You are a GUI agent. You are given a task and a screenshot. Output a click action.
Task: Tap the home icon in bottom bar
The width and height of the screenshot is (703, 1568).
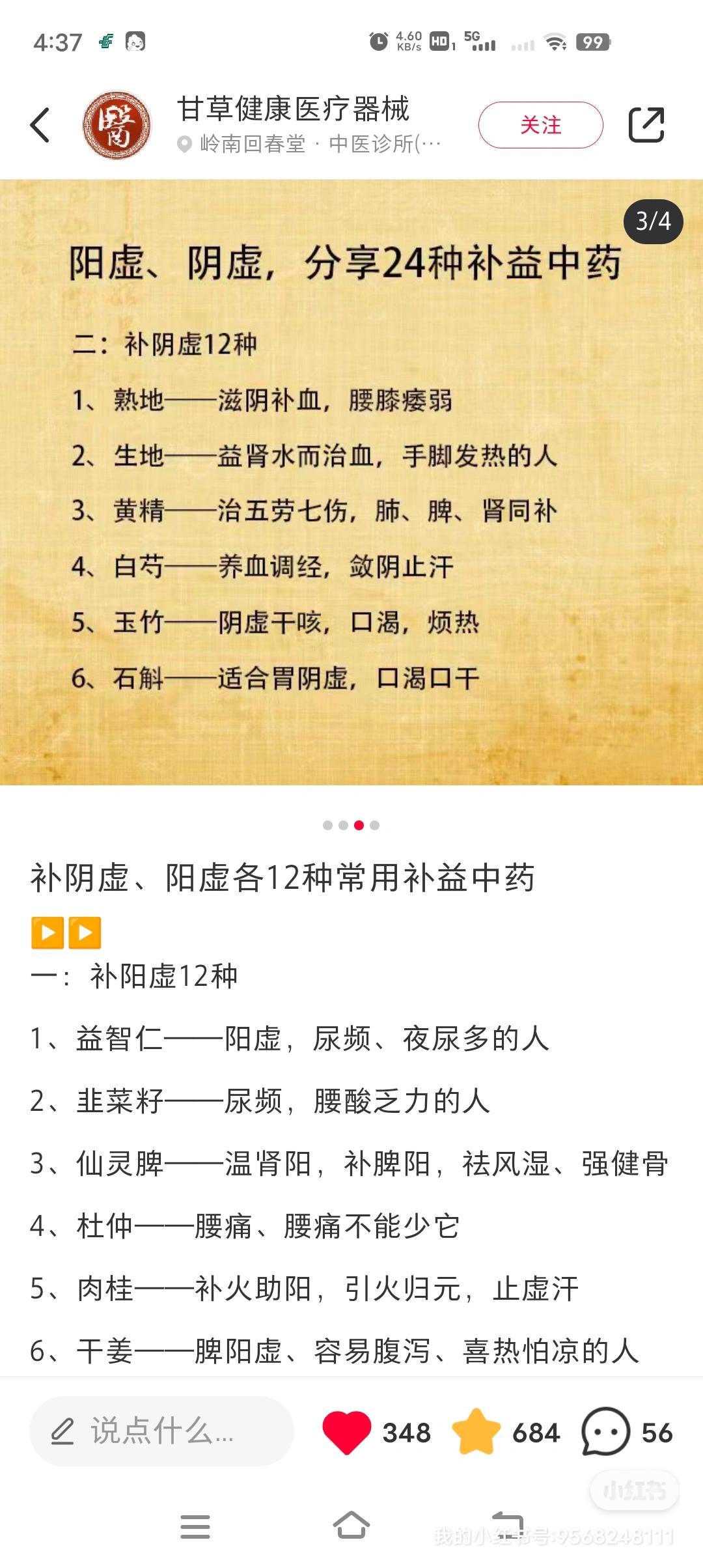[x=351, y=1527]
